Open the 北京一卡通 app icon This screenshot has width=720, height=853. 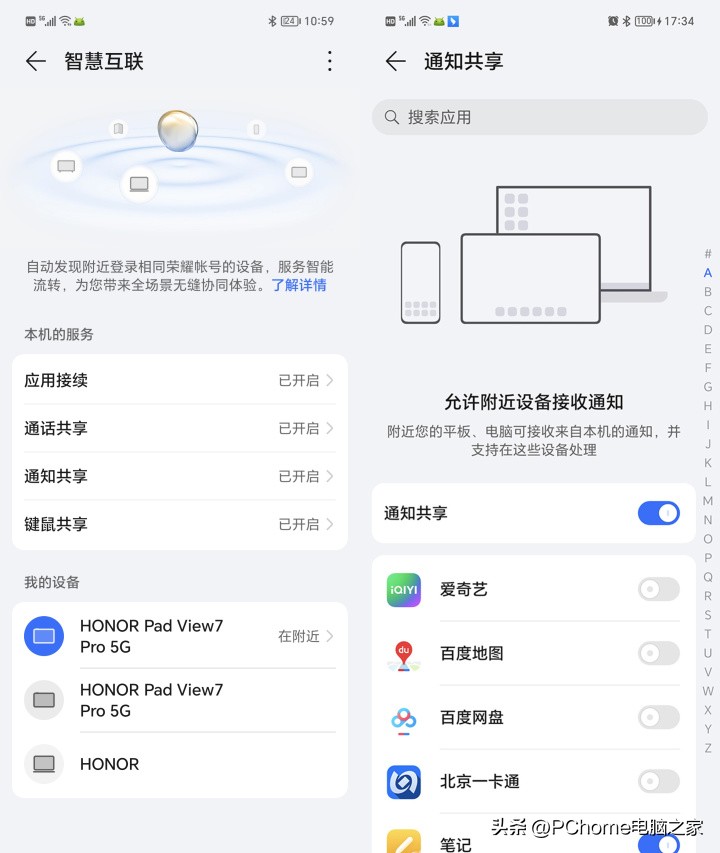point(403,781)
